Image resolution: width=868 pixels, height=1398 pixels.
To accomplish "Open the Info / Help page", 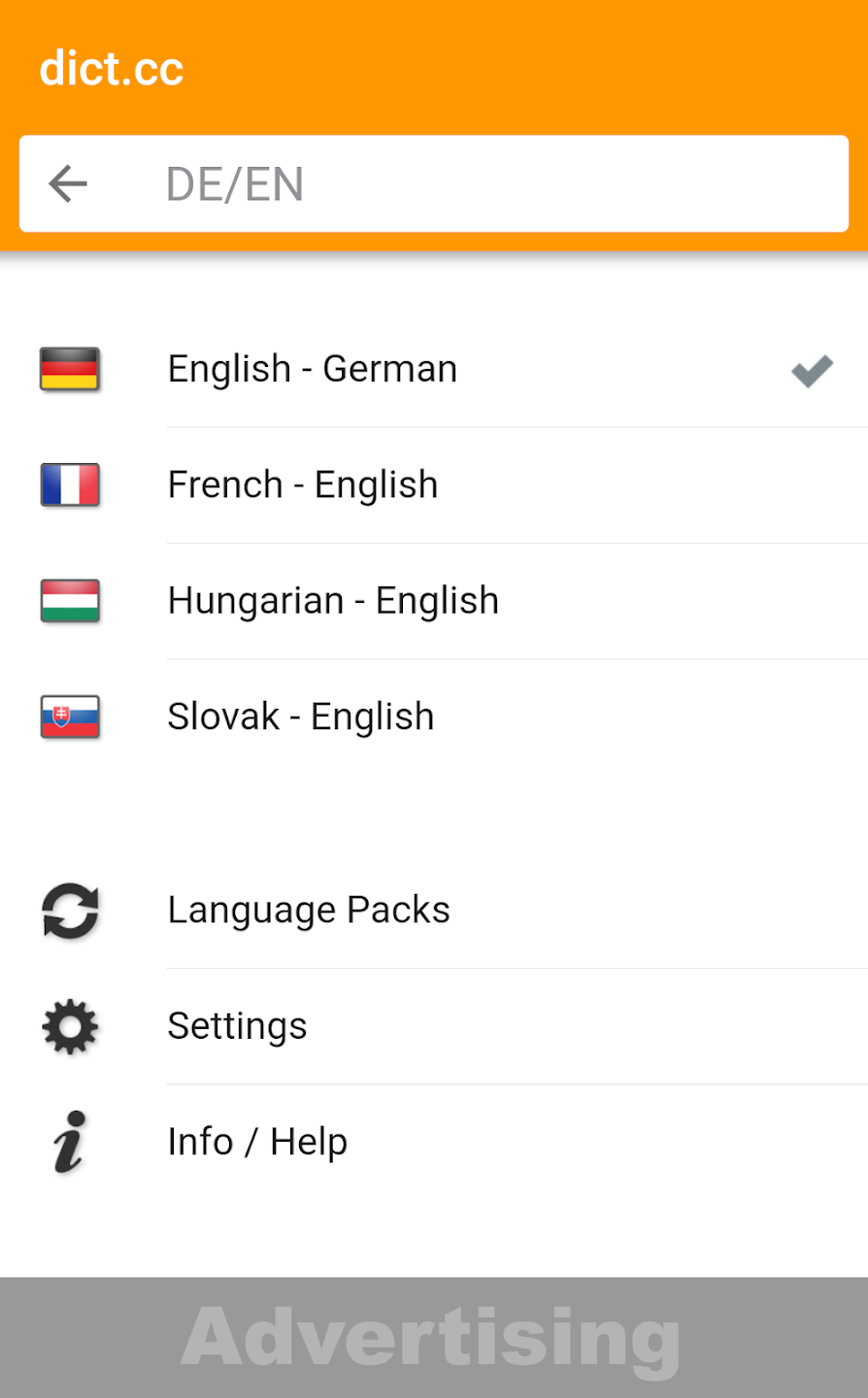I will tap(257, 1142).
